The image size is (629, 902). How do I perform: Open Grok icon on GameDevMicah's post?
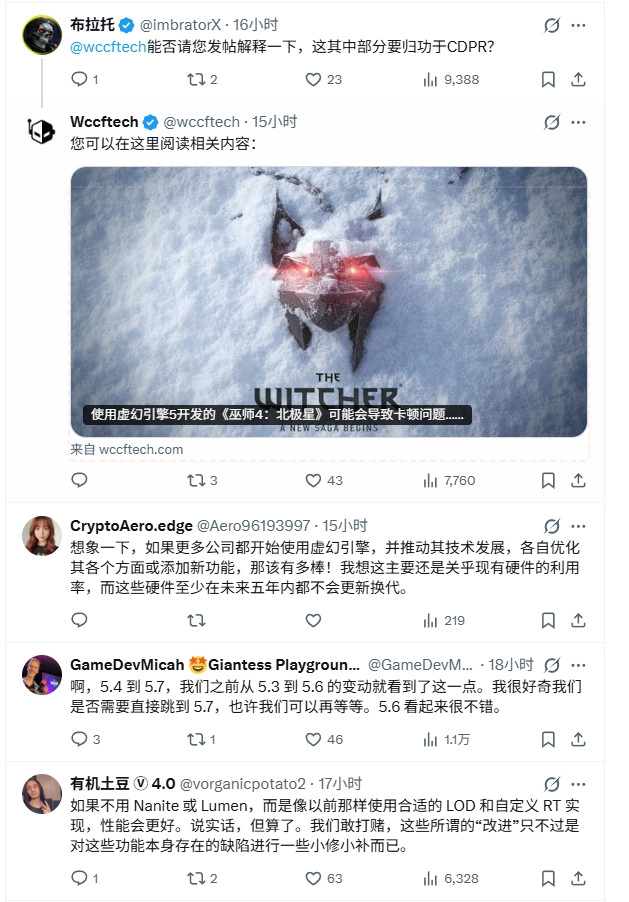tap(550, 665)
